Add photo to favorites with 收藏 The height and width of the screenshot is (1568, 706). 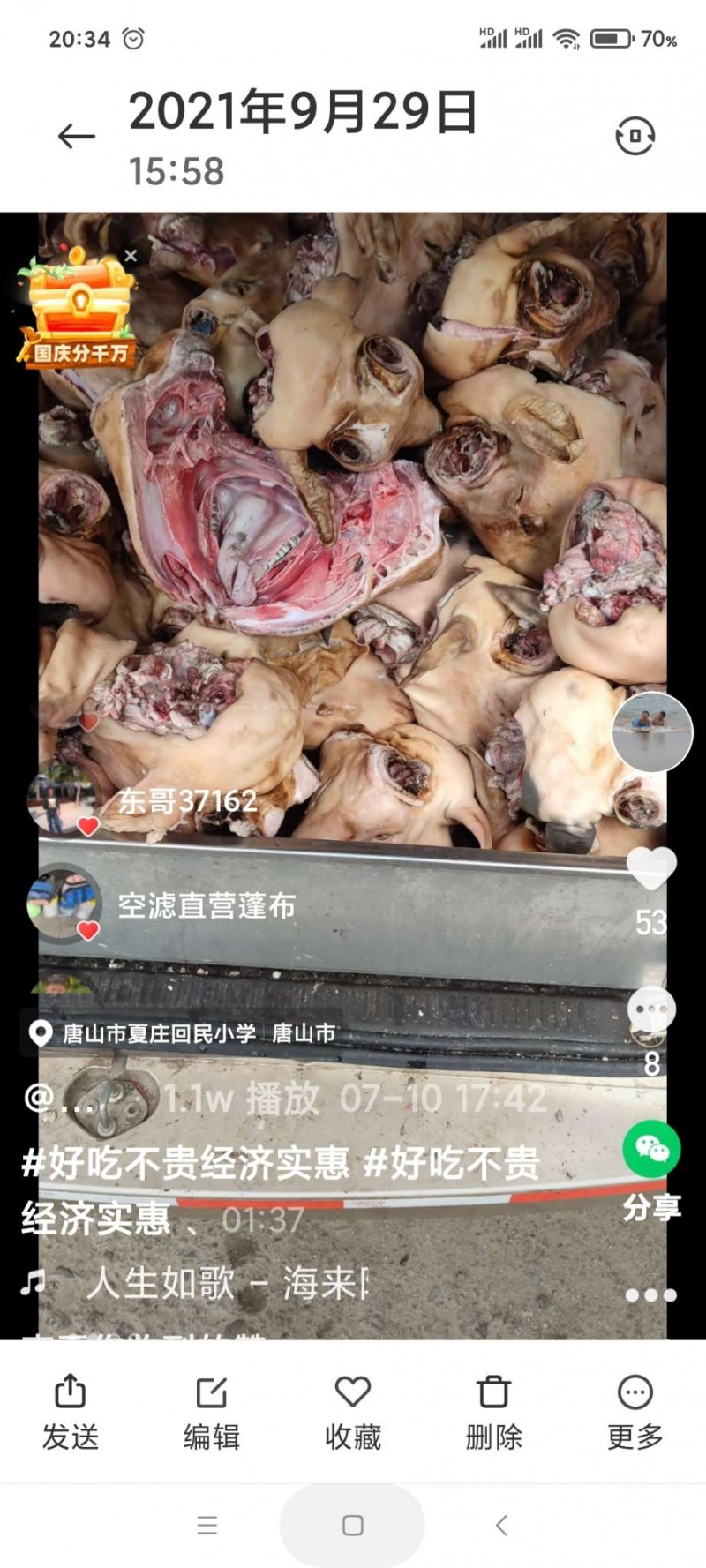tap(353, 1412)
